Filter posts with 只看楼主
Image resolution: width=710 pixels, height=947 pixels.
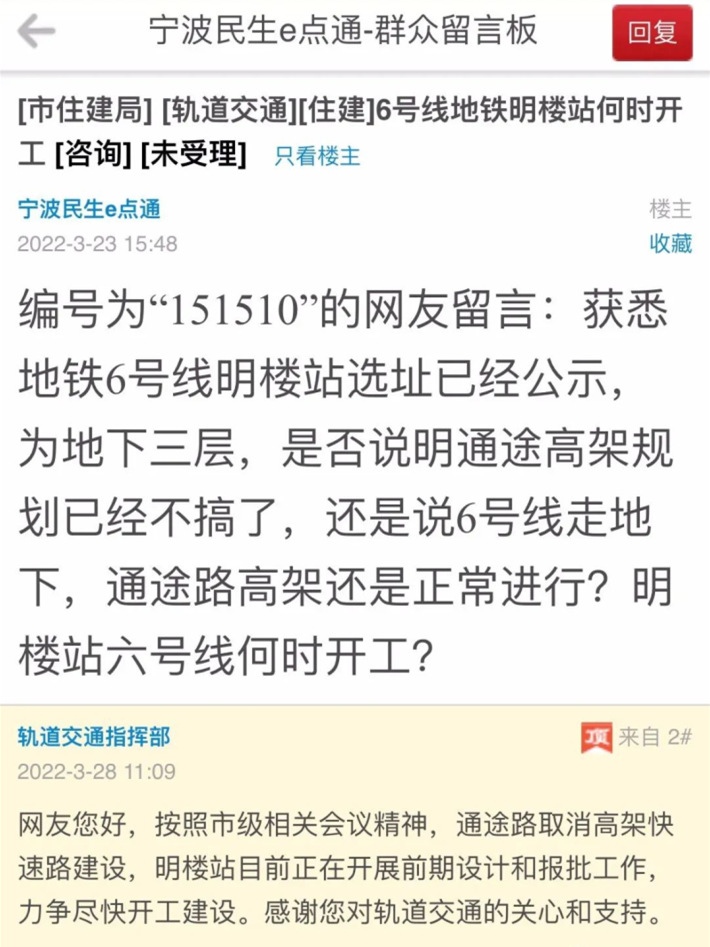coord(317,156)
